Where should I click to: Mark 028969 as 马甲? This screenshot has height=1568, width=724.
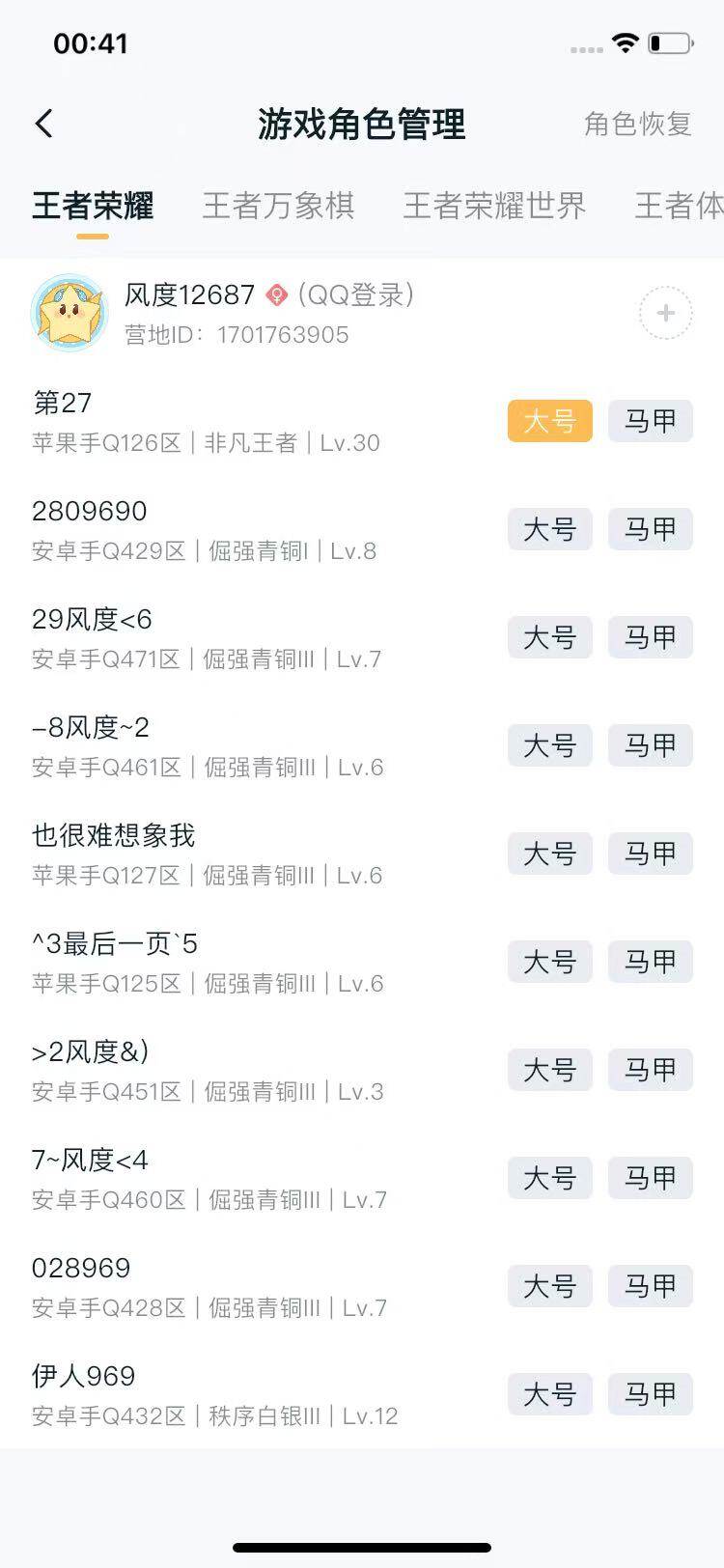(x=650, y=1286)
